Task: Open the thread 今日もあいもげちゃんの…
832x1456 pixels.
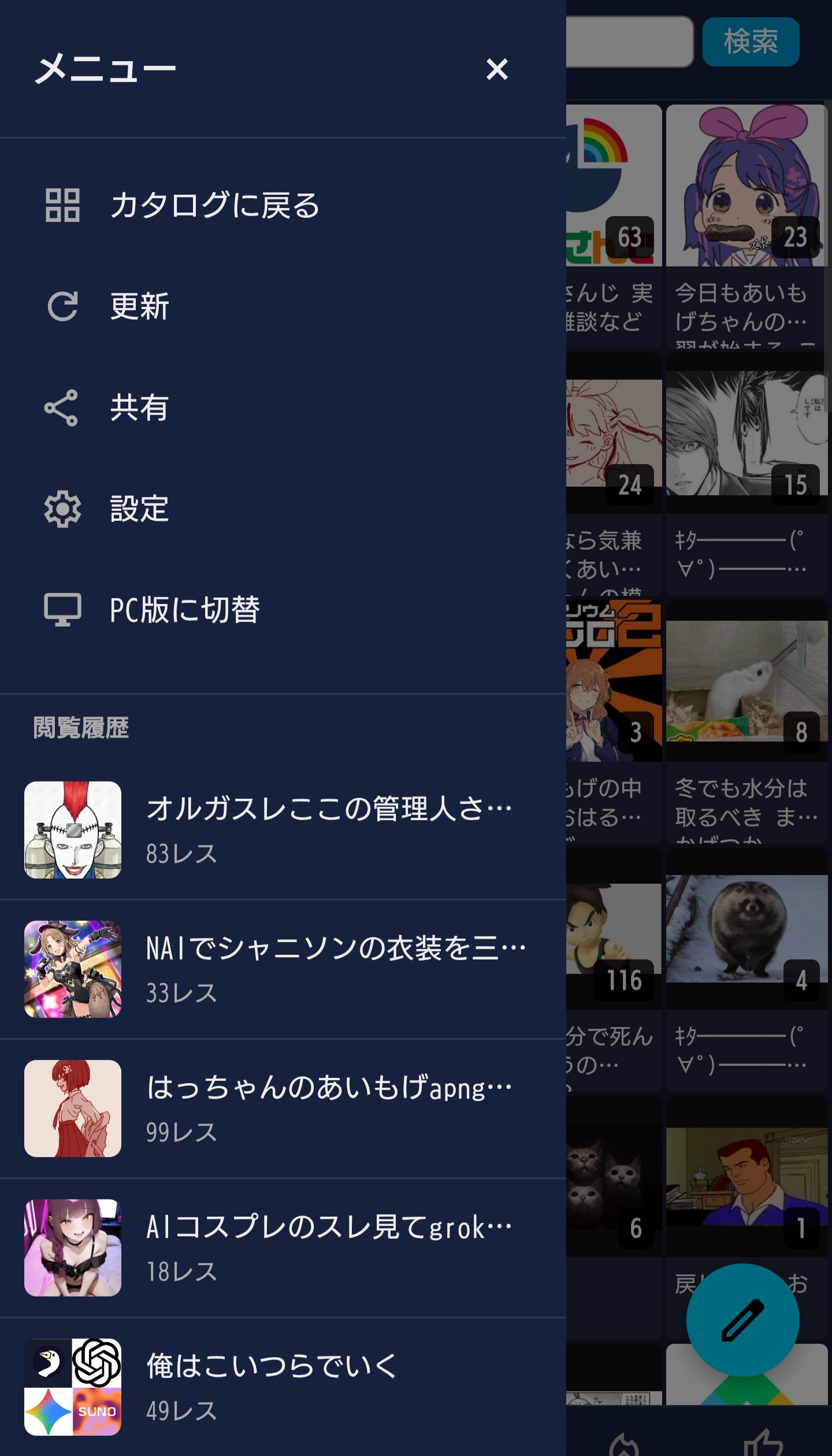Action: point(746,225)
